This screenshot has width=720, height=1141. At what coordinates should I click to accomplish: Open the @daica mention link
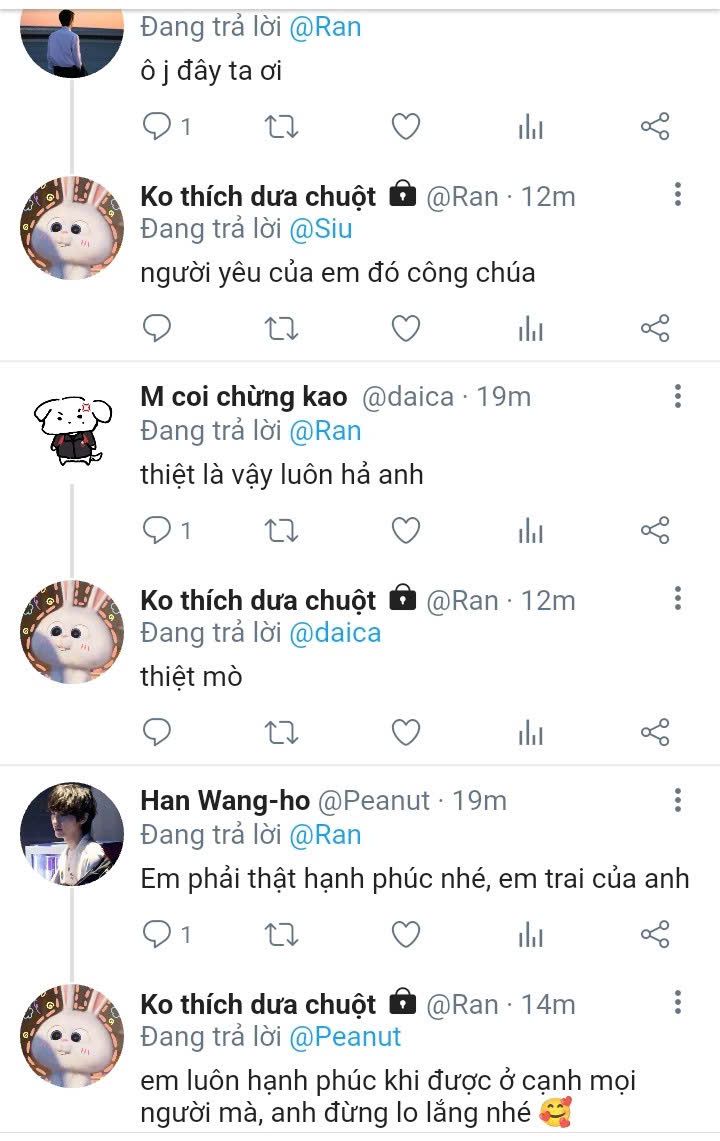coord(334,633)
